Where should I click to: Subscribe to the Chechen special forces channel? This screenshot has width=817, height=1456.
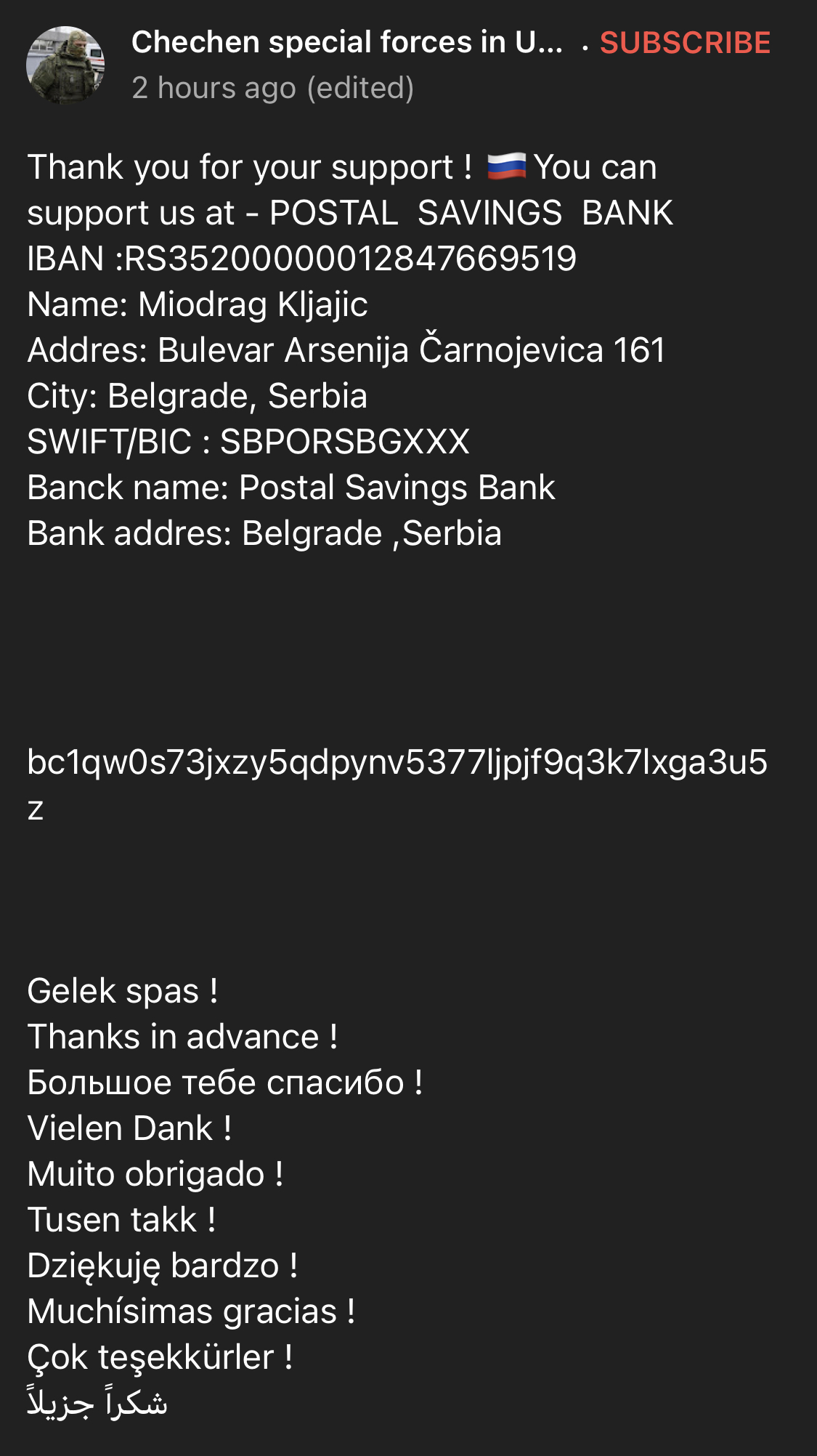tap(684, 43)
